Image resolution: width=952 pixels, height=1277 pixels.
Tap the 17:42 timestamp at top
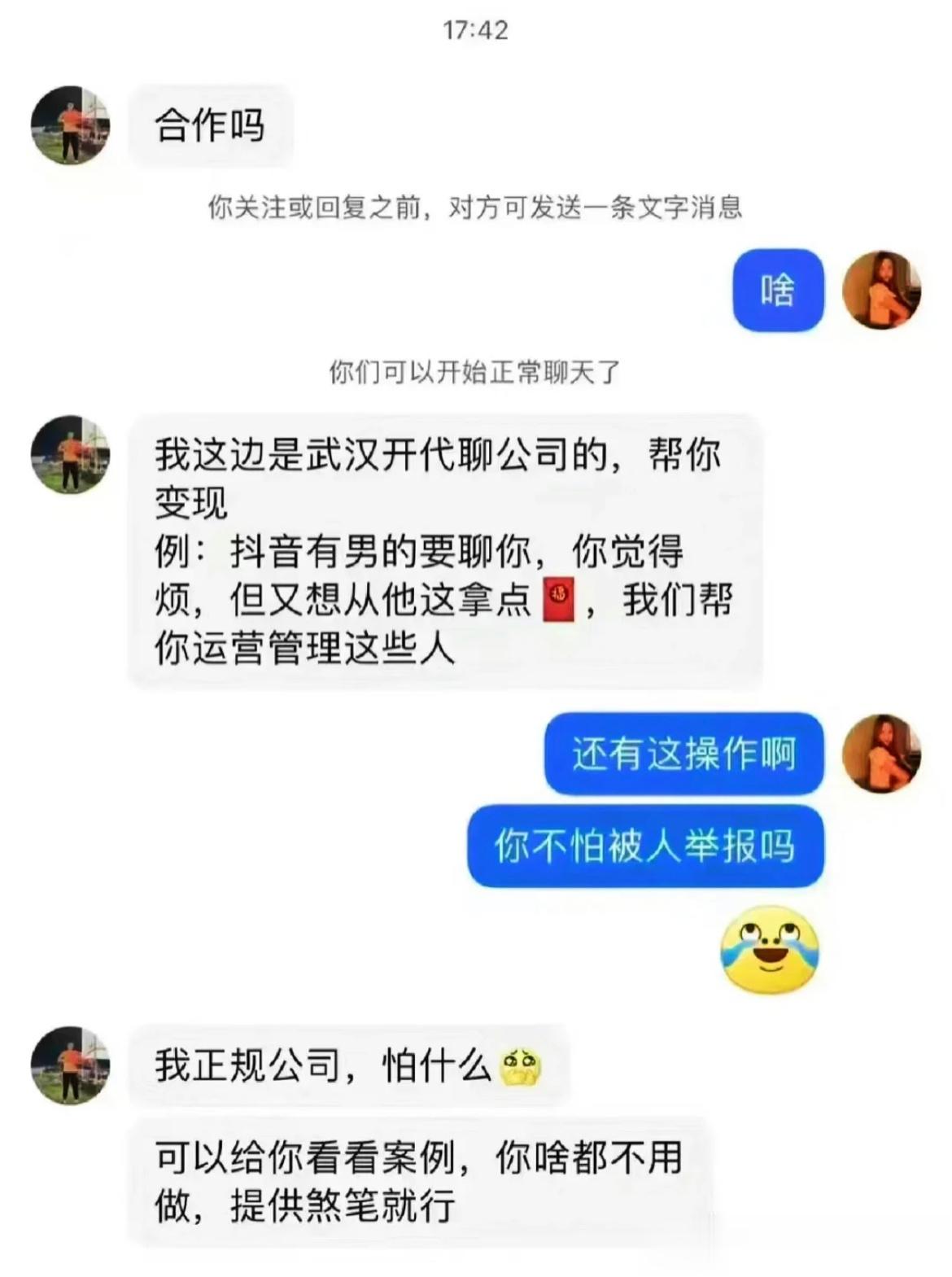point(476,30)
